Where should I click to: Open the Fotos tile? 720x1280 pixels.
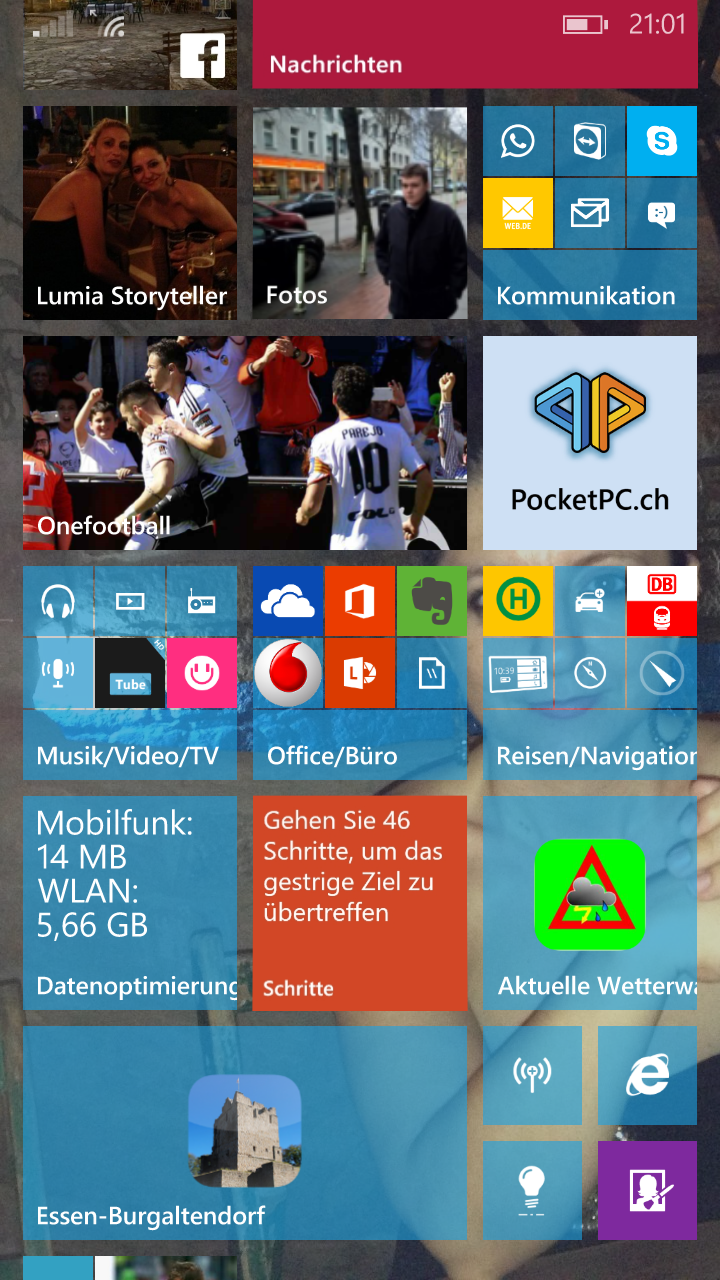pyautogui.click(x=360, y=213)
